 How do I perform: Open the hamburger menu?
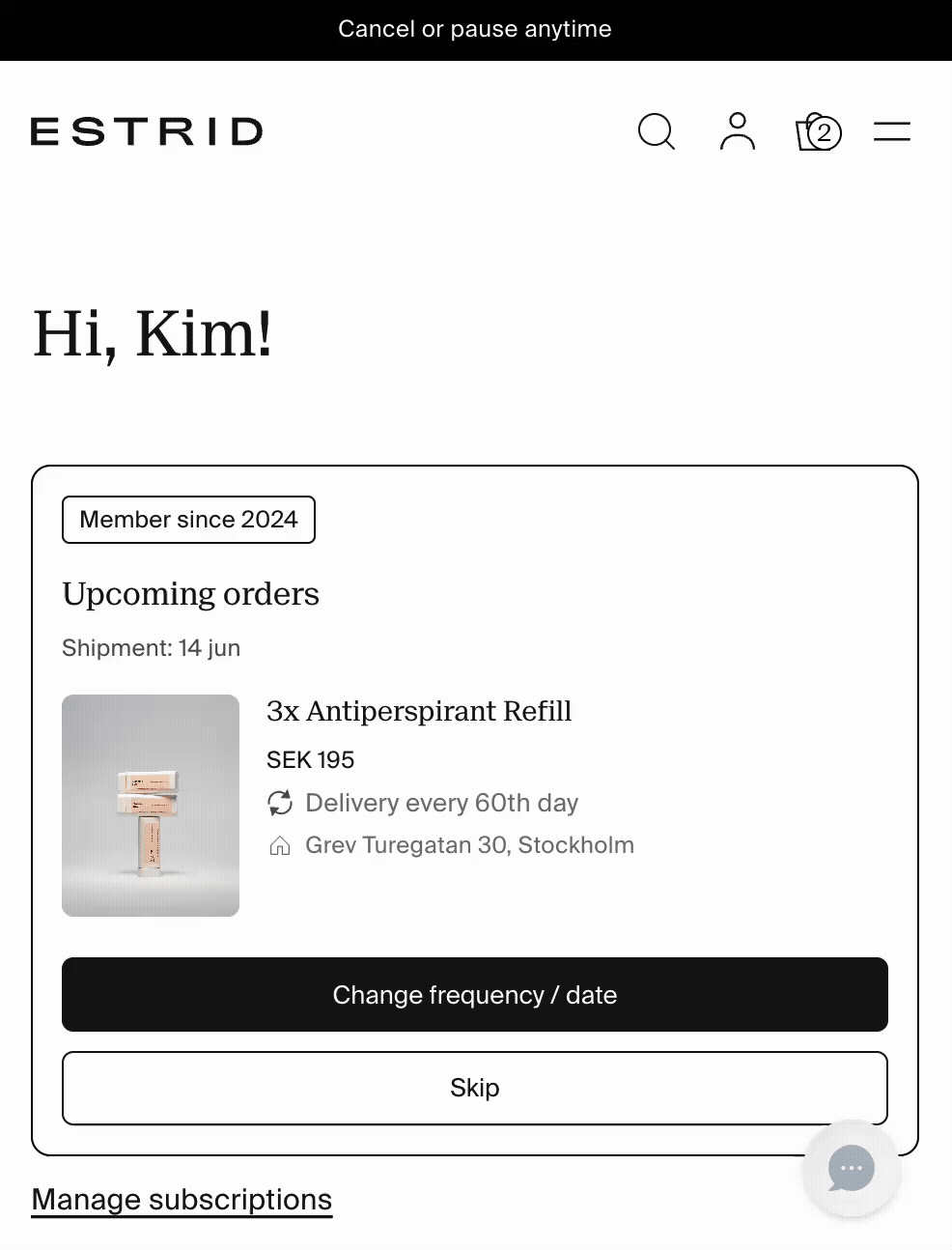tap(892, 131)
